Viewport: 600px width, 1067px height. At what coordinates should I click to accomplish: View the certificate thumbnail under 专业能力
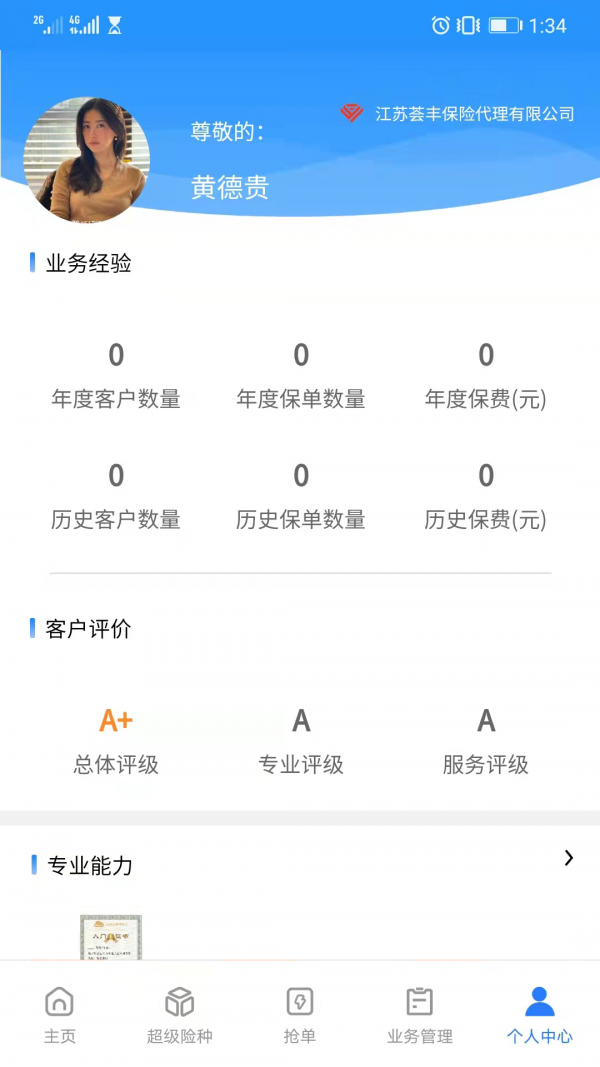pos(111,938)
